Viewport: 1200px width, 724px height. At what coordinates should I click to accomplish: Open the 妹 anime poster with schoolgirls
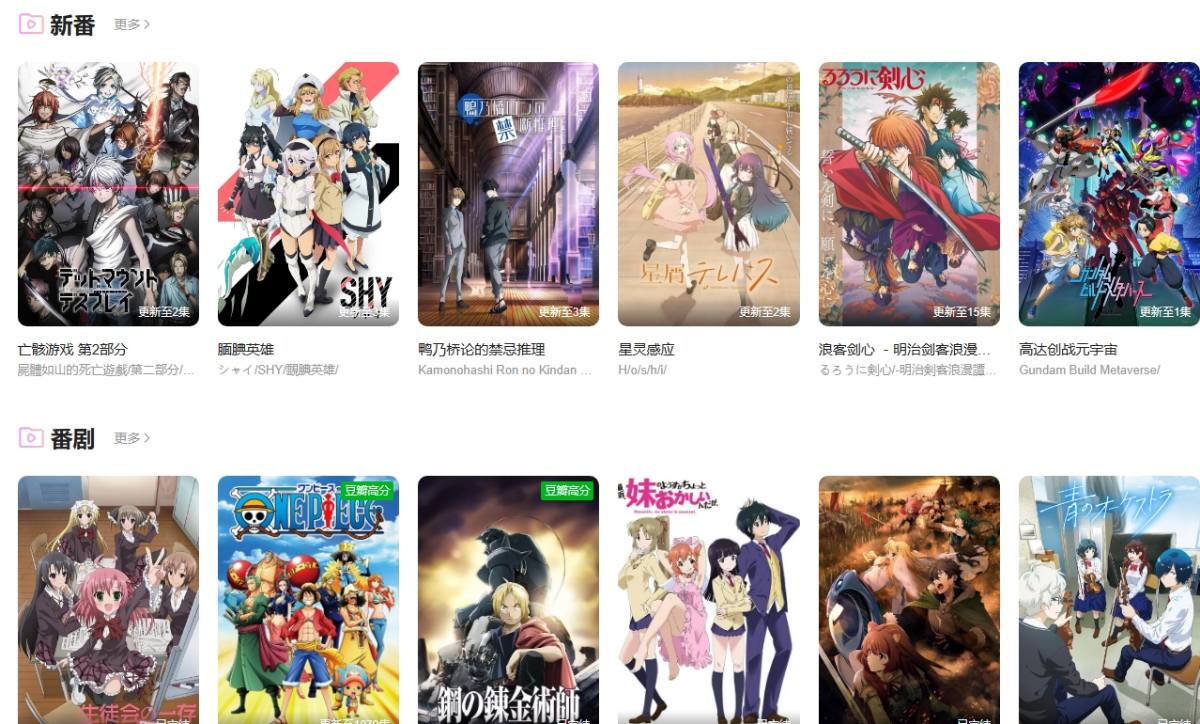point(708,600)
